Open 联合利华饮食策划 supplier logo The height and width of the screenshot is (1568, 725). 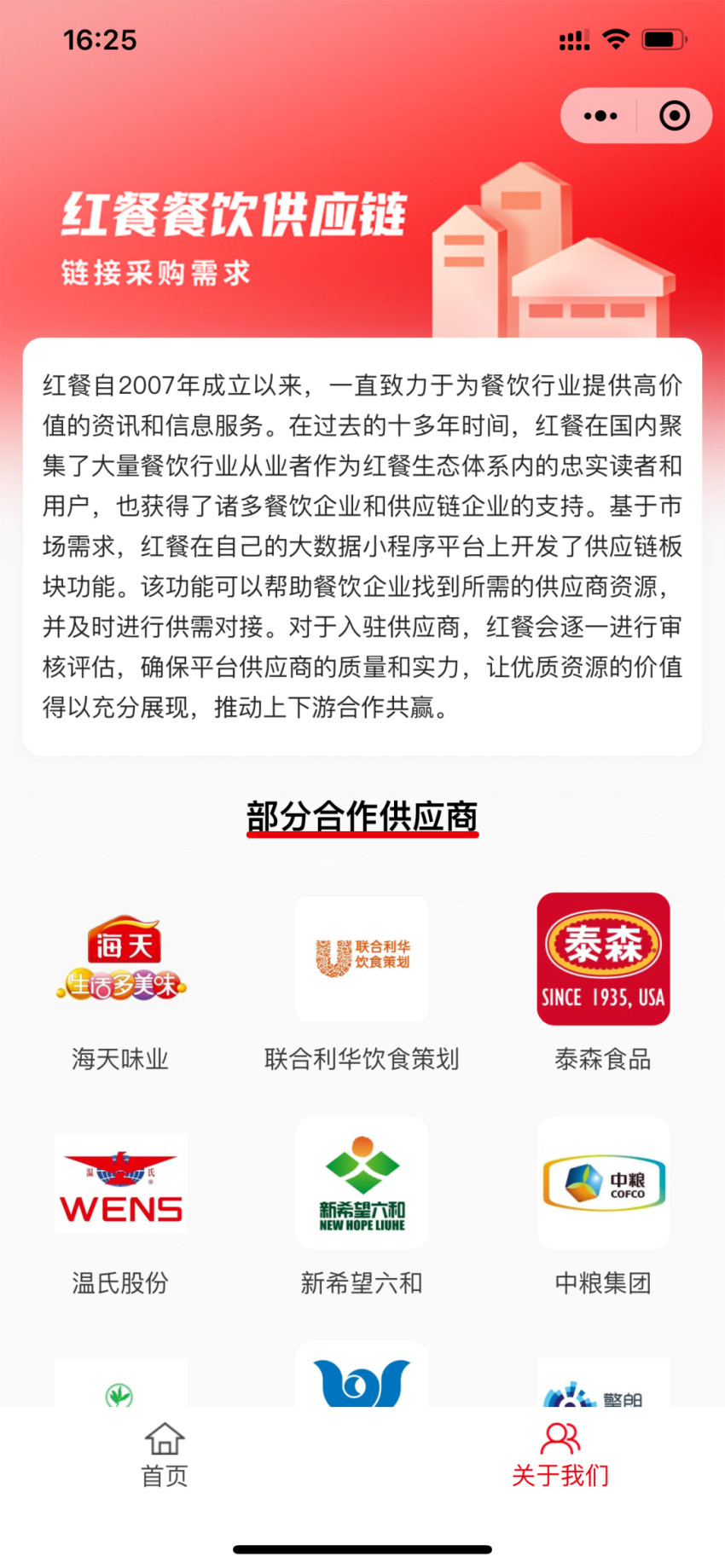(x=362, y=958)
